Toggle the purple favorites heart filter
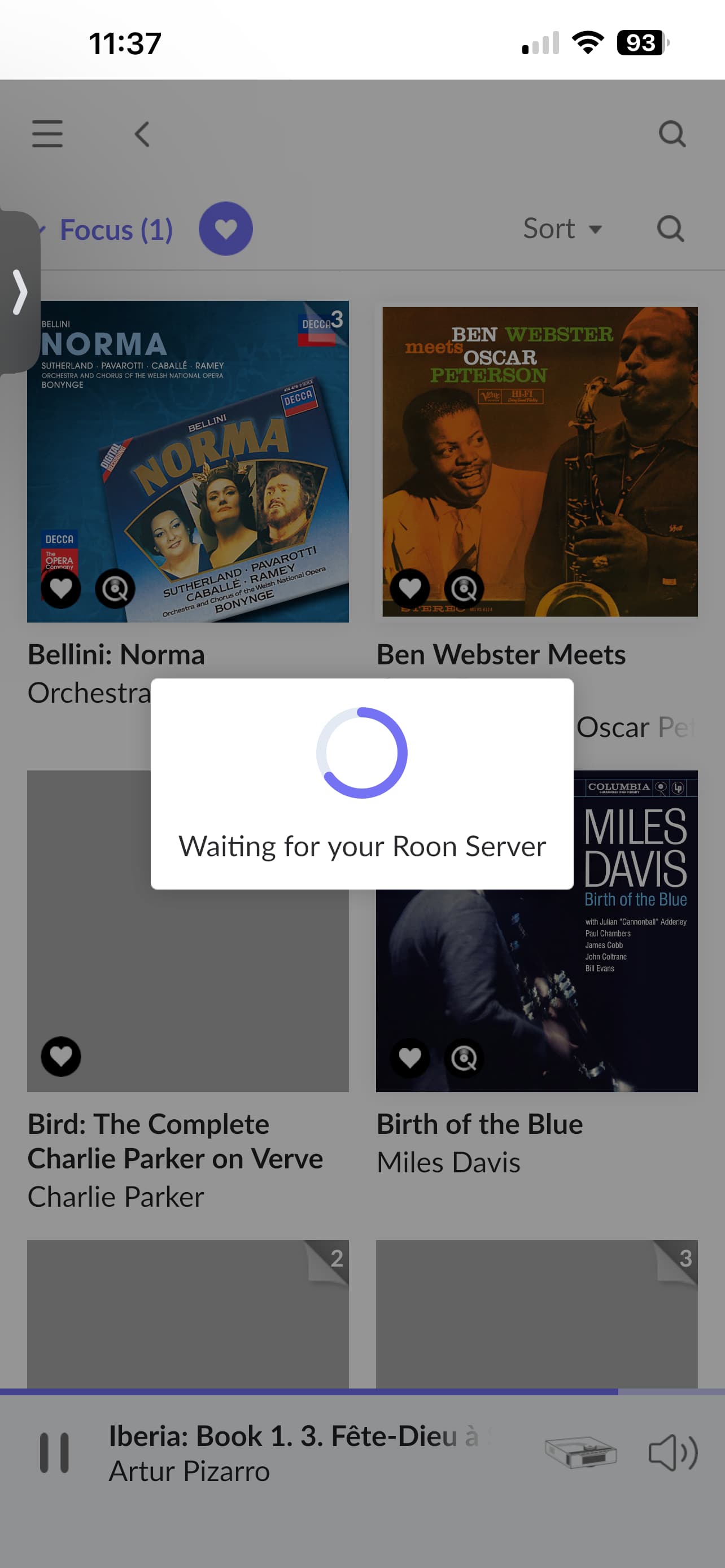Screen dimensions: 725x1568 pos(226,229)
